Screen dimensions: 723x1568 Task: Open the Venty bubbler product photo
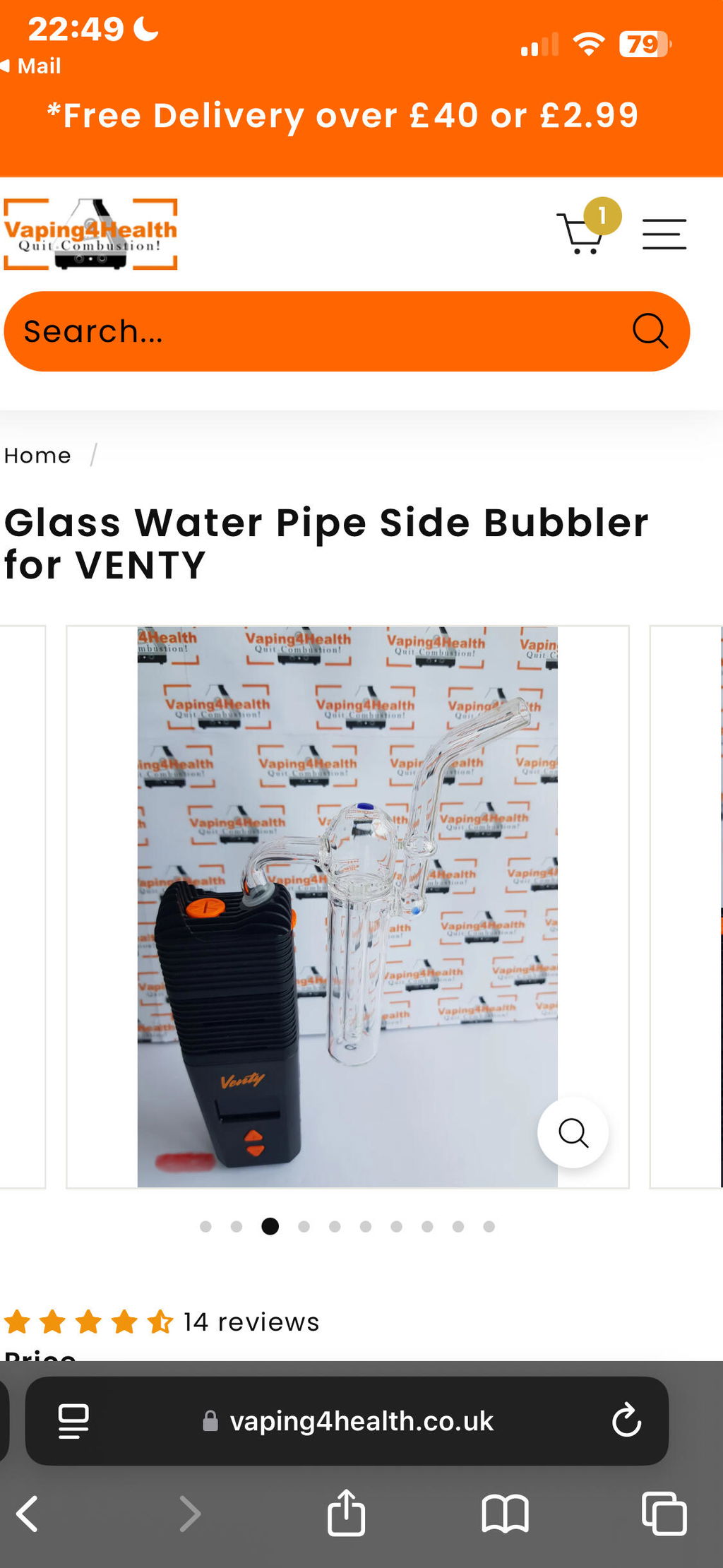coord(347,907)
